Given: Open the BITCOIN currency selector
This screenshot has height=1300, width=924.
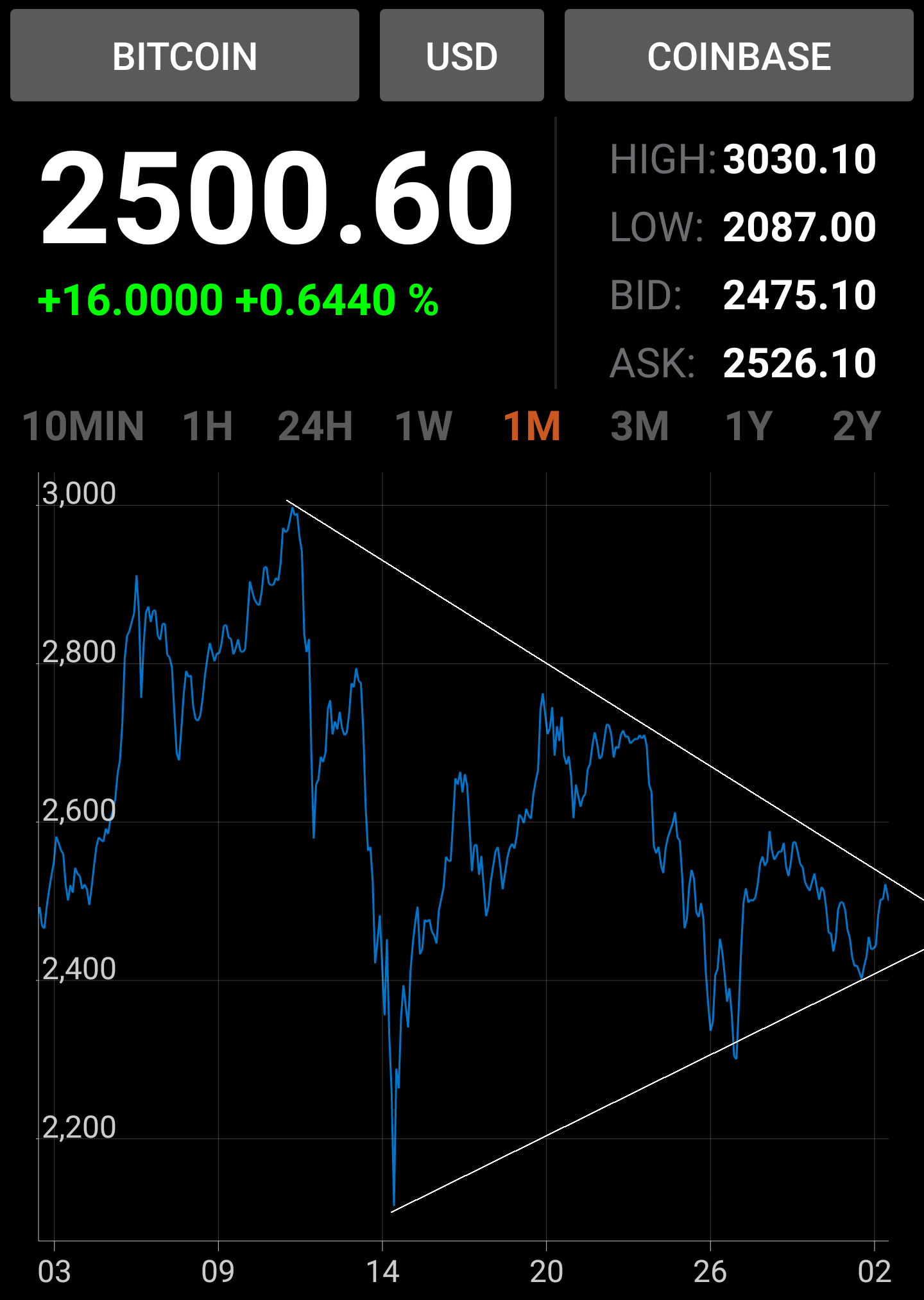Looking at the screenshot, I should [x=185, y=56].
